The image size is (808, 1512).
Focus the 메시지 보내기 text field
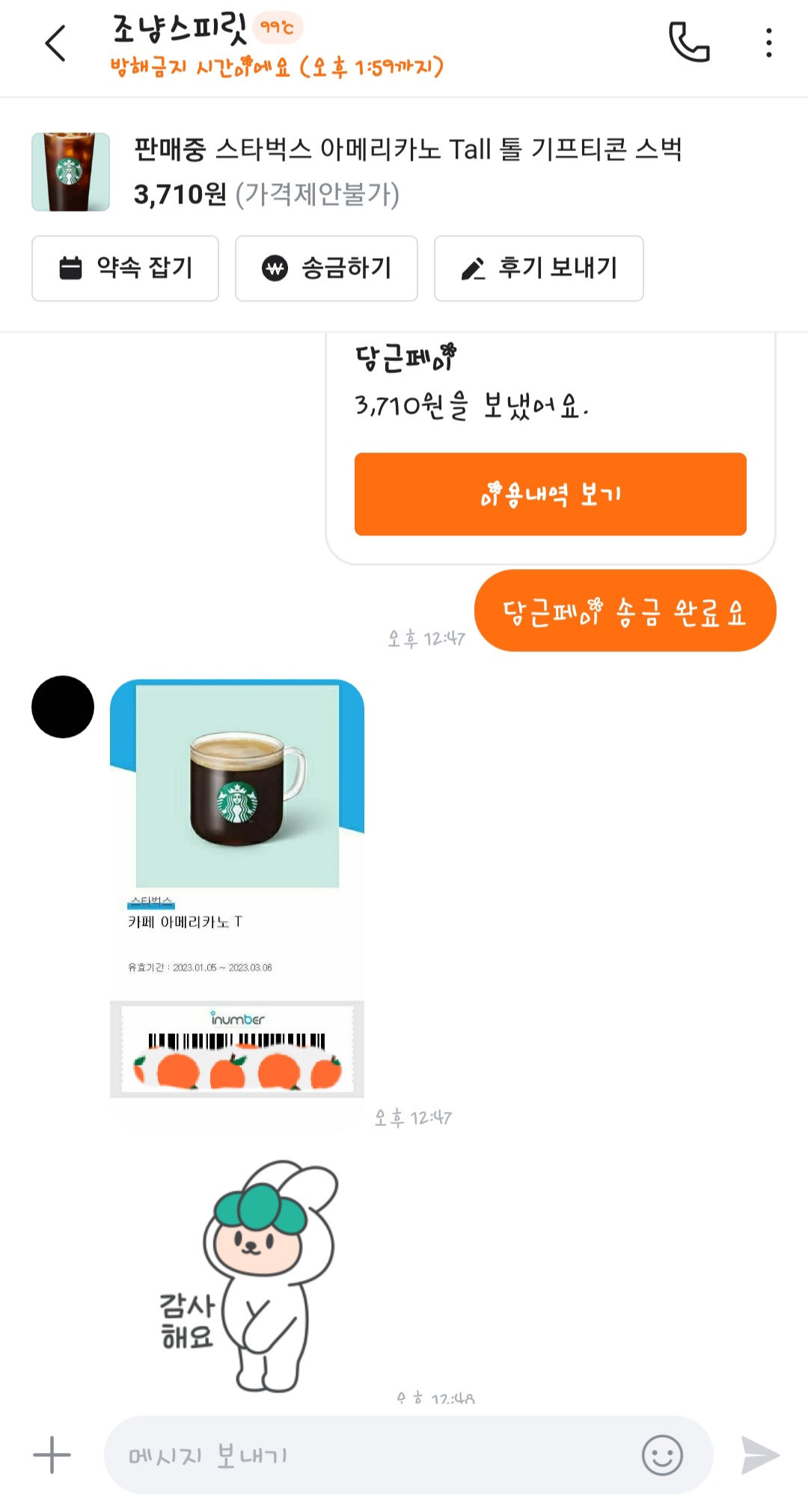click(367, 1454)
